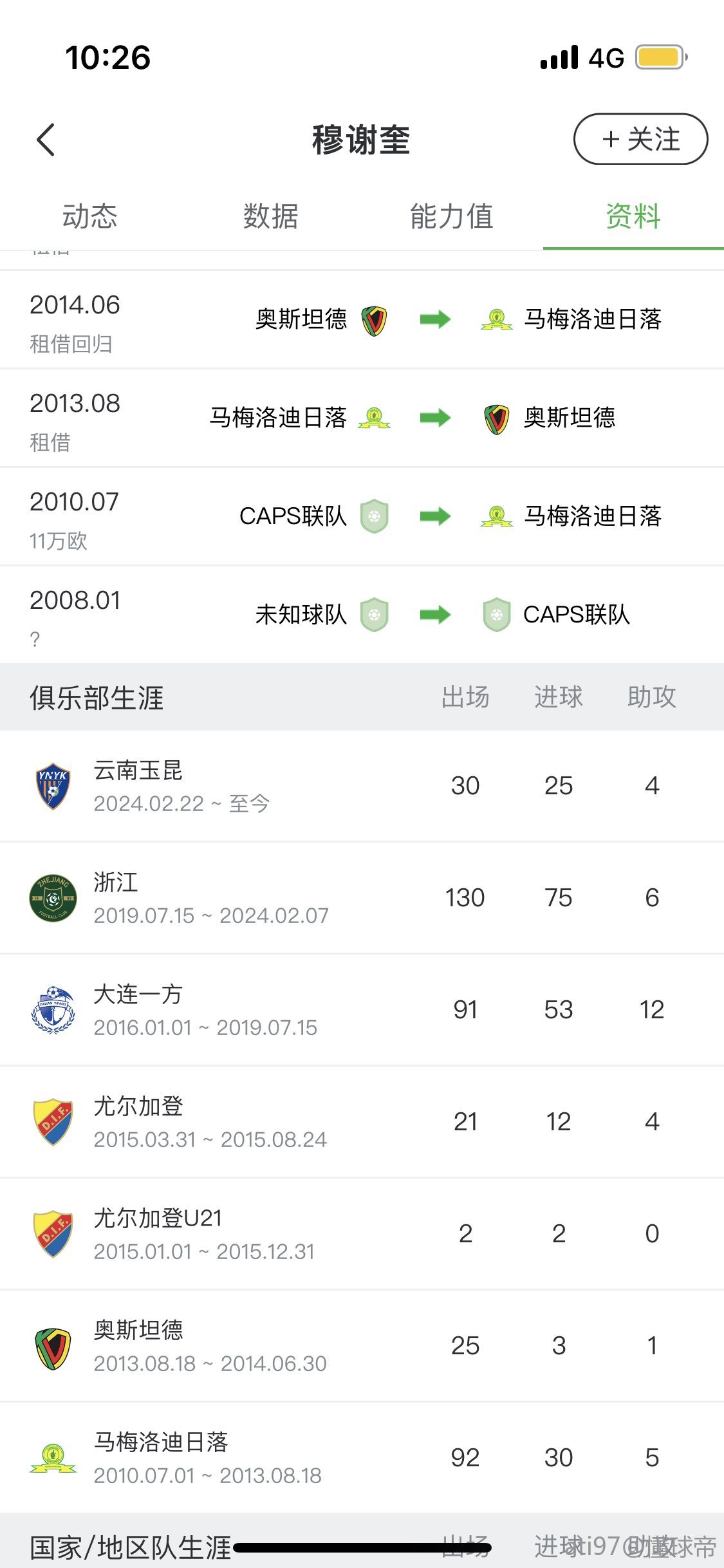Open the 尤尔加登U21 career row

[x=362, y=1234]
